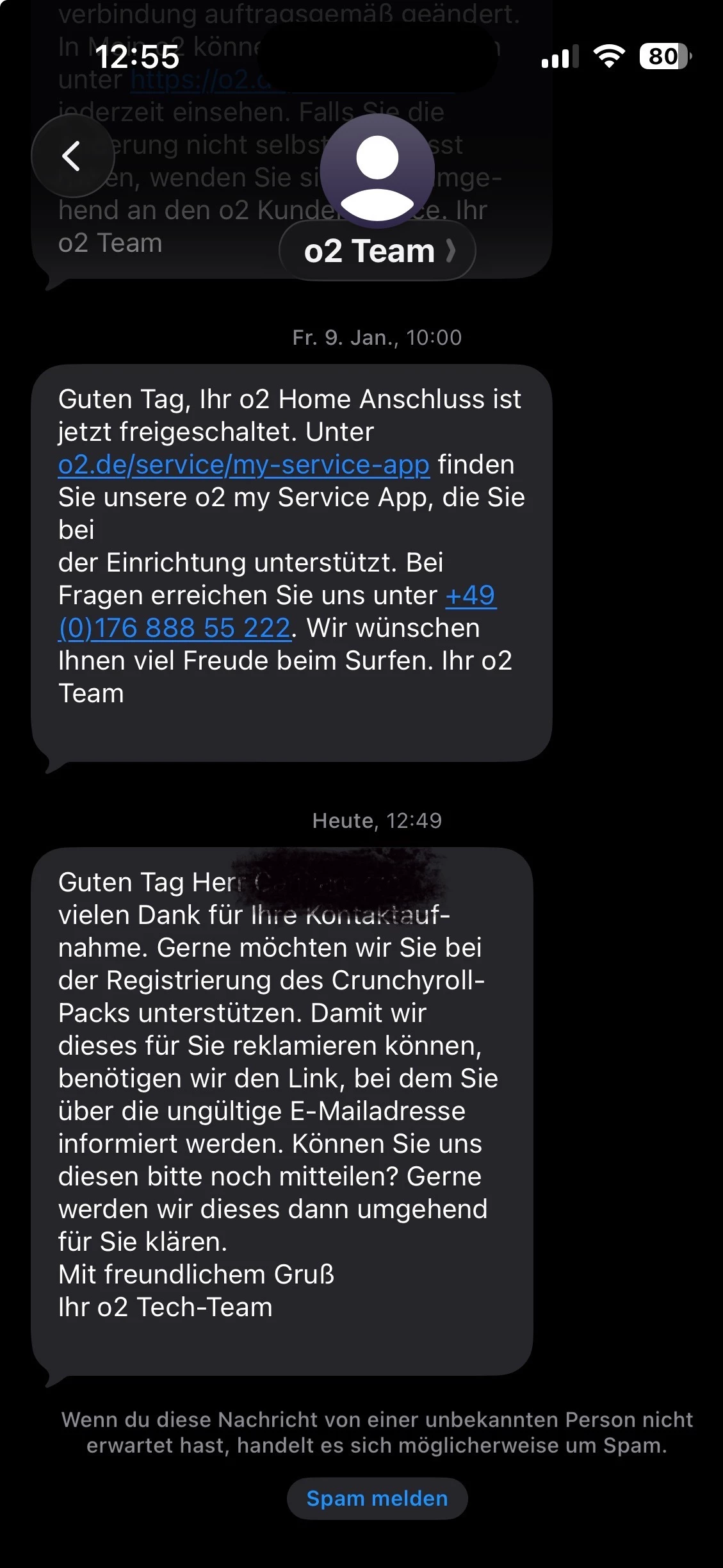Go back to the message list
Viewport: 723px width, 1568px height.
72,156
